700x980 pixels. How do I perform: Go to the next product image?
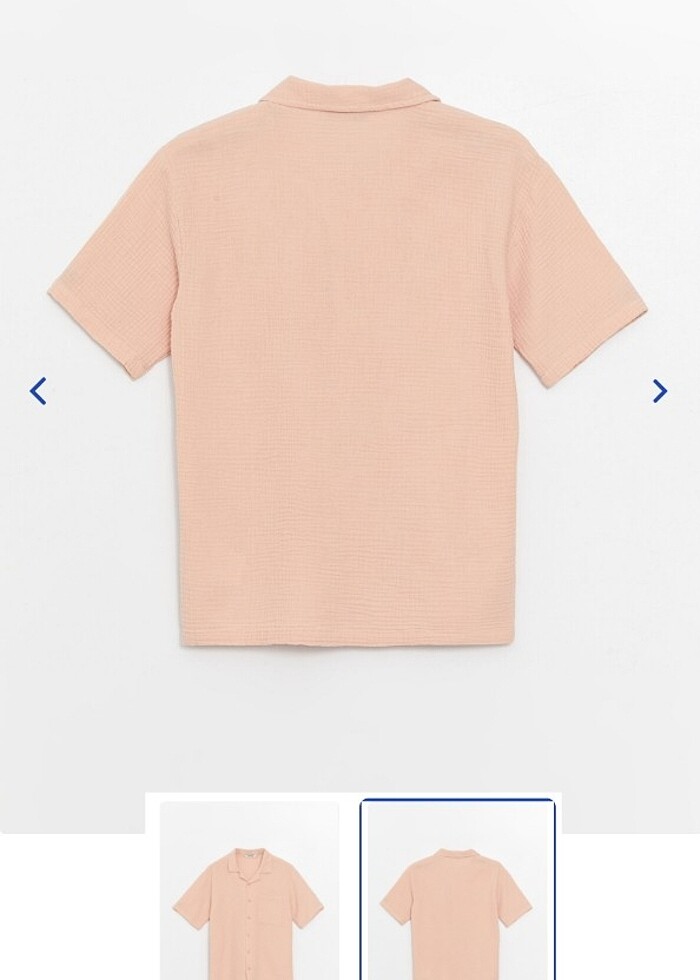(x=660, y=391)
